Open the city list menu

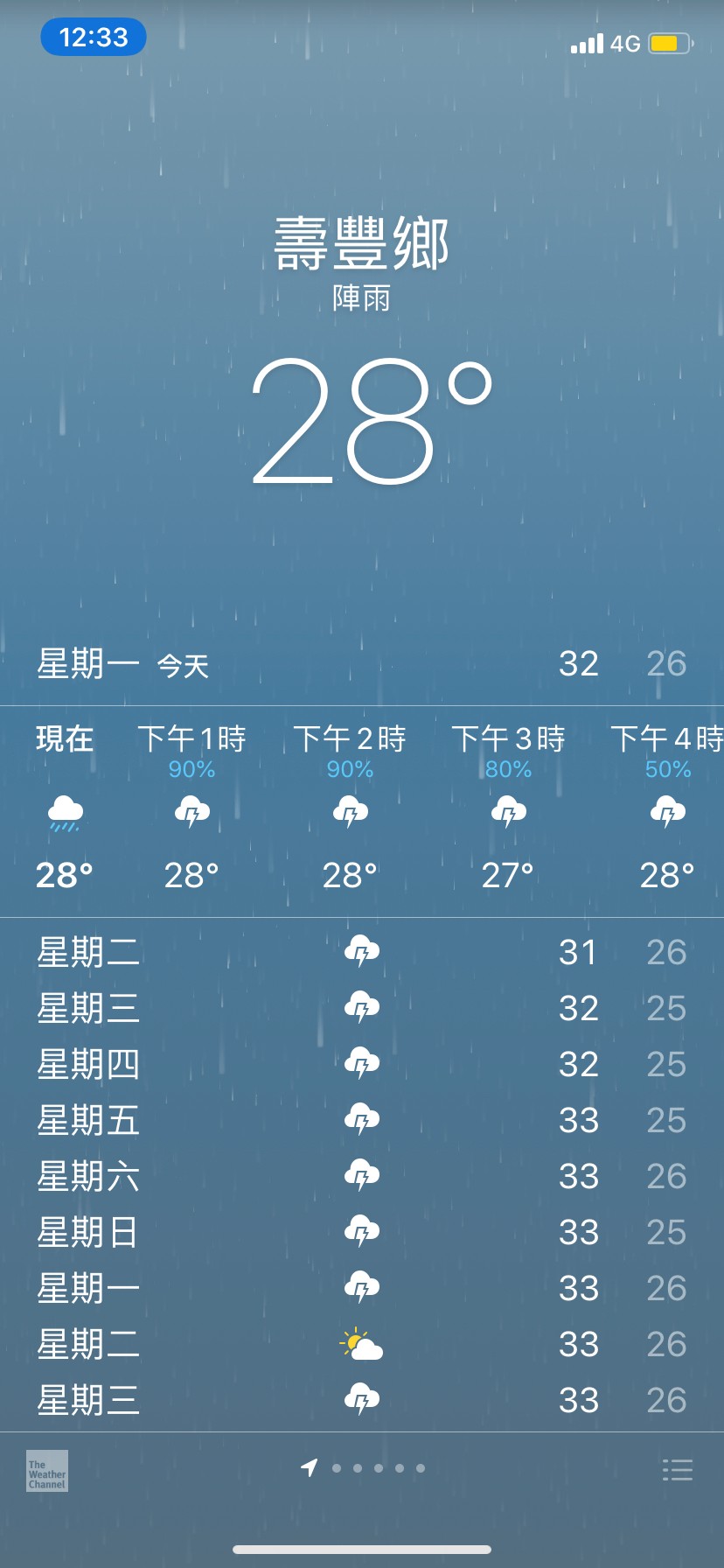(x=677, y=1469)
